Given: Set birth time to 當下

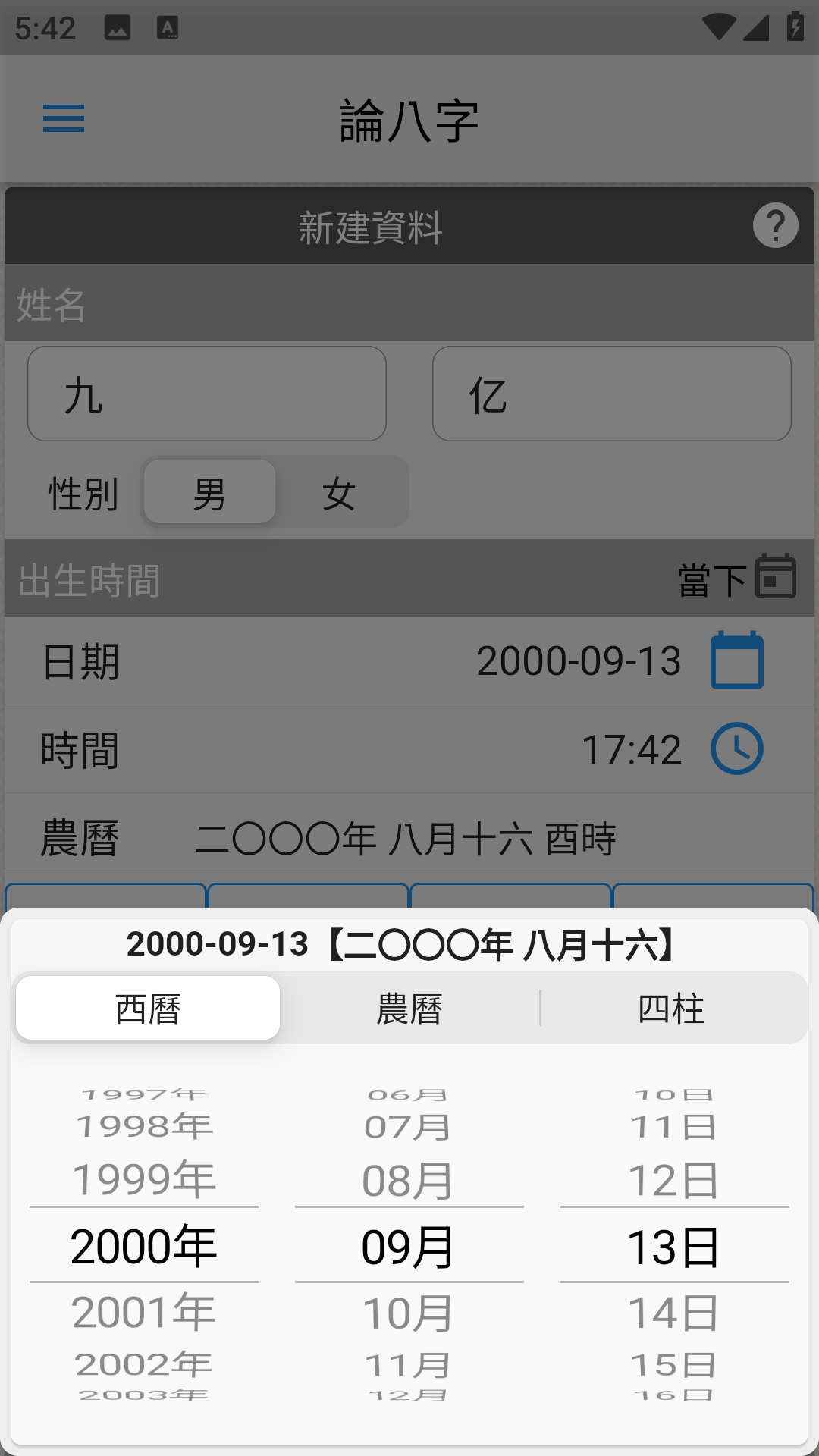Looking at the screenshot, I should click(736, 579).
